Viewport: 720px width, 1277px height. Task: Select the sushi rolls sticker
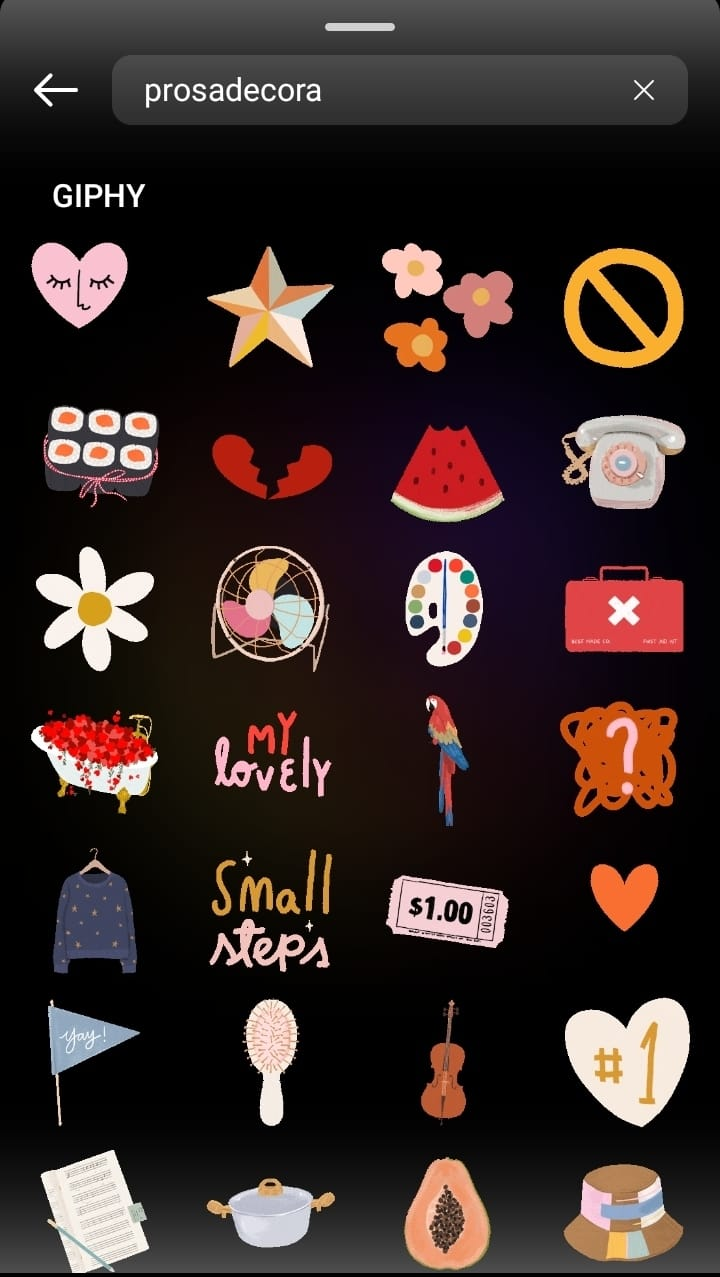[x=100, y=451]
